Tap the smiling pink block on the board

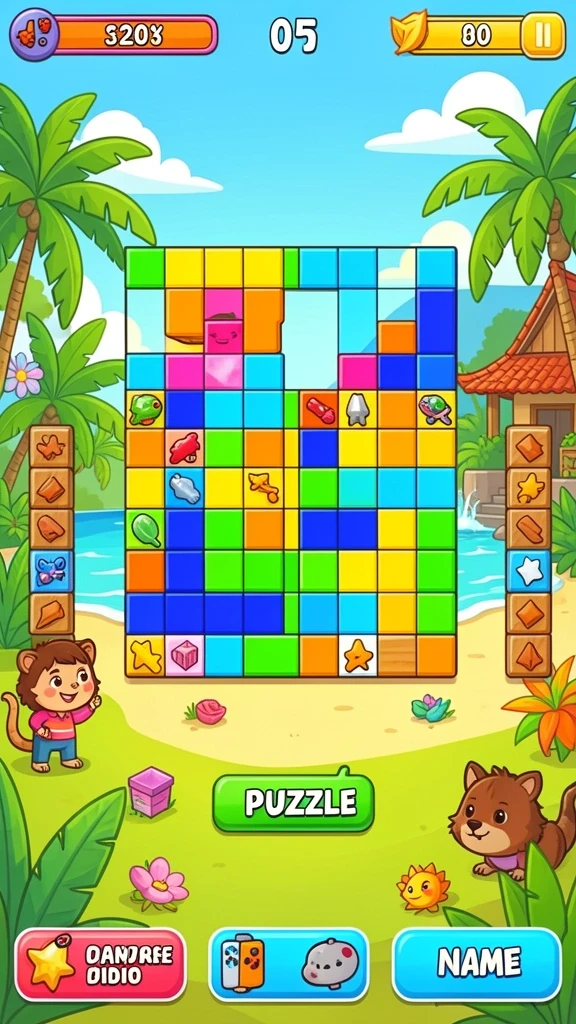(x=223, y=336)
